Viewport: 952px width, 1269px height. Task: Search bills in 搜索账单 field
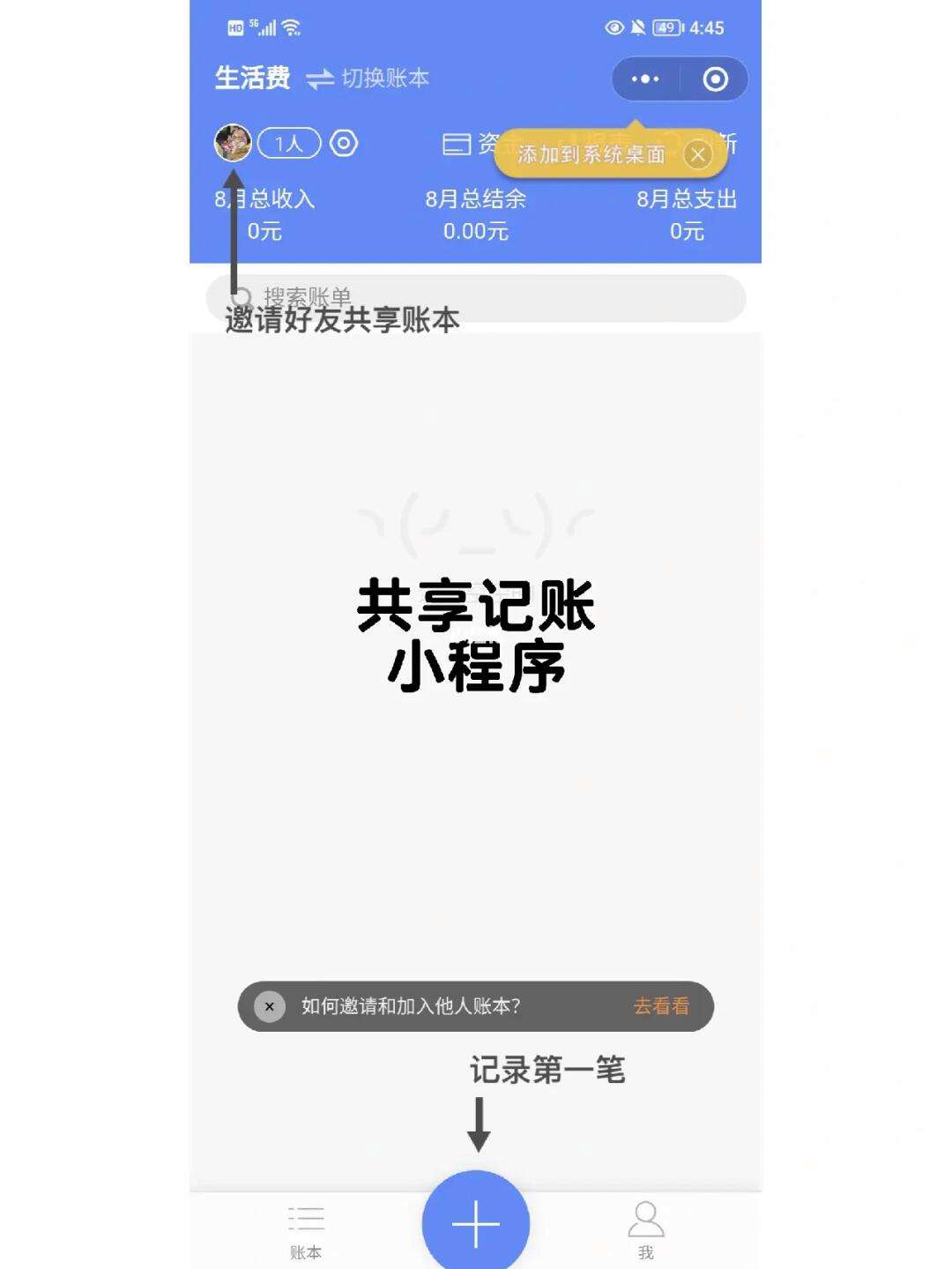(x=494, y=297)
